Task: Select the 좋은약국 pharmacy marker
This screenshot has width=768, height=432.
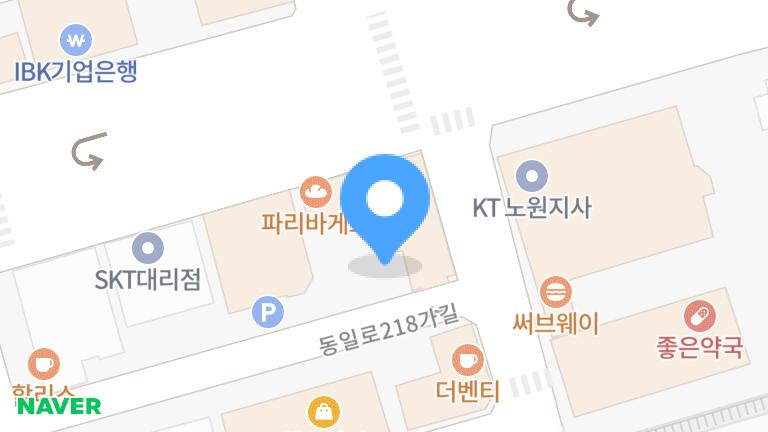Action: [700, 317]
